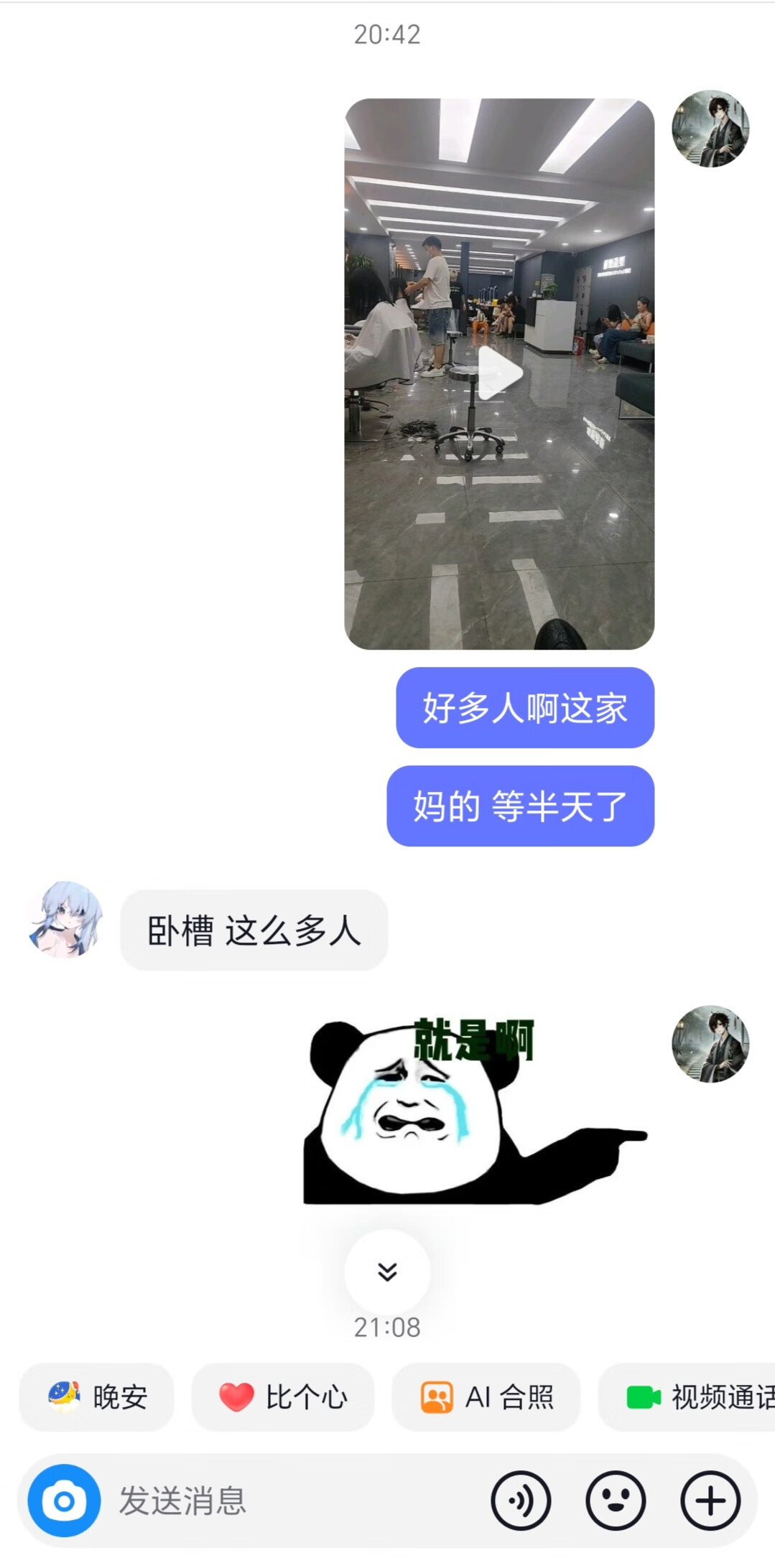Send the 晚安 quick reply
The image size is (775, 1568).
tap(97, 1397)
